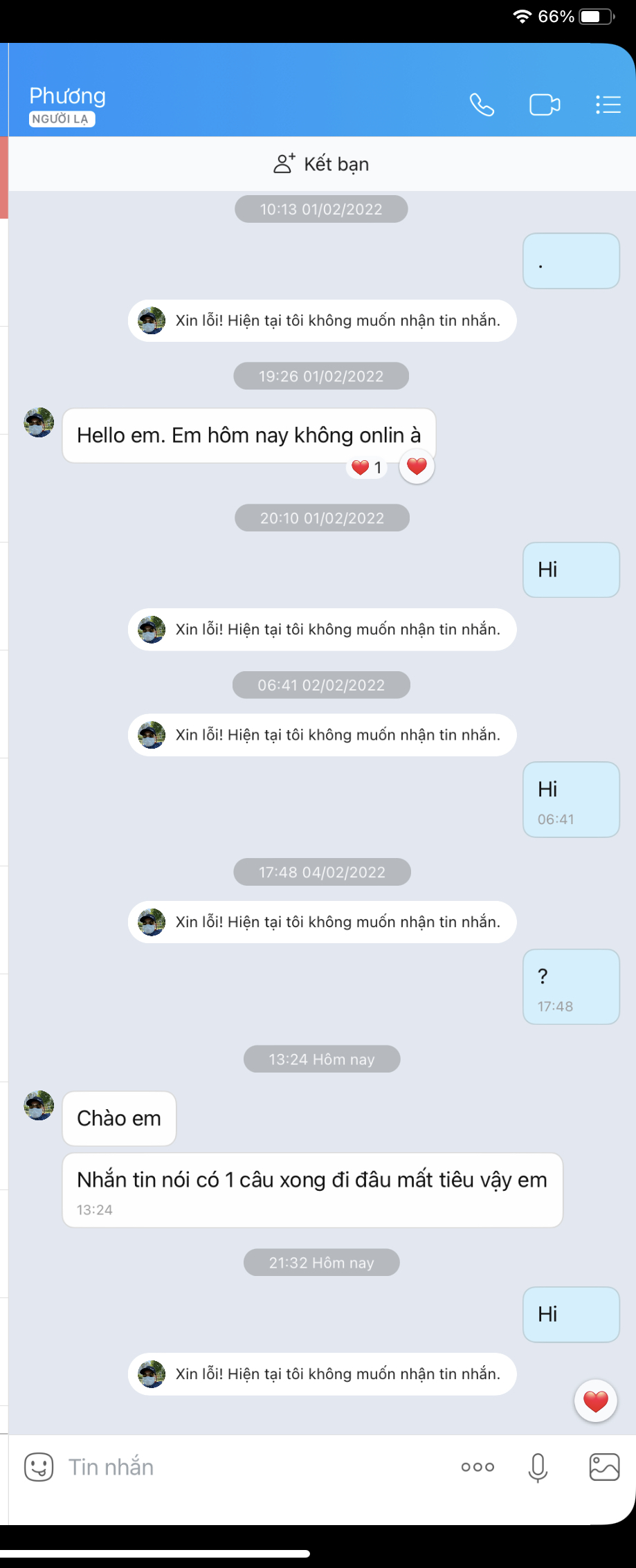The width and height of the screenshot is (636, 1568).
Task: Record a voice message
Action: [538, 1466]
